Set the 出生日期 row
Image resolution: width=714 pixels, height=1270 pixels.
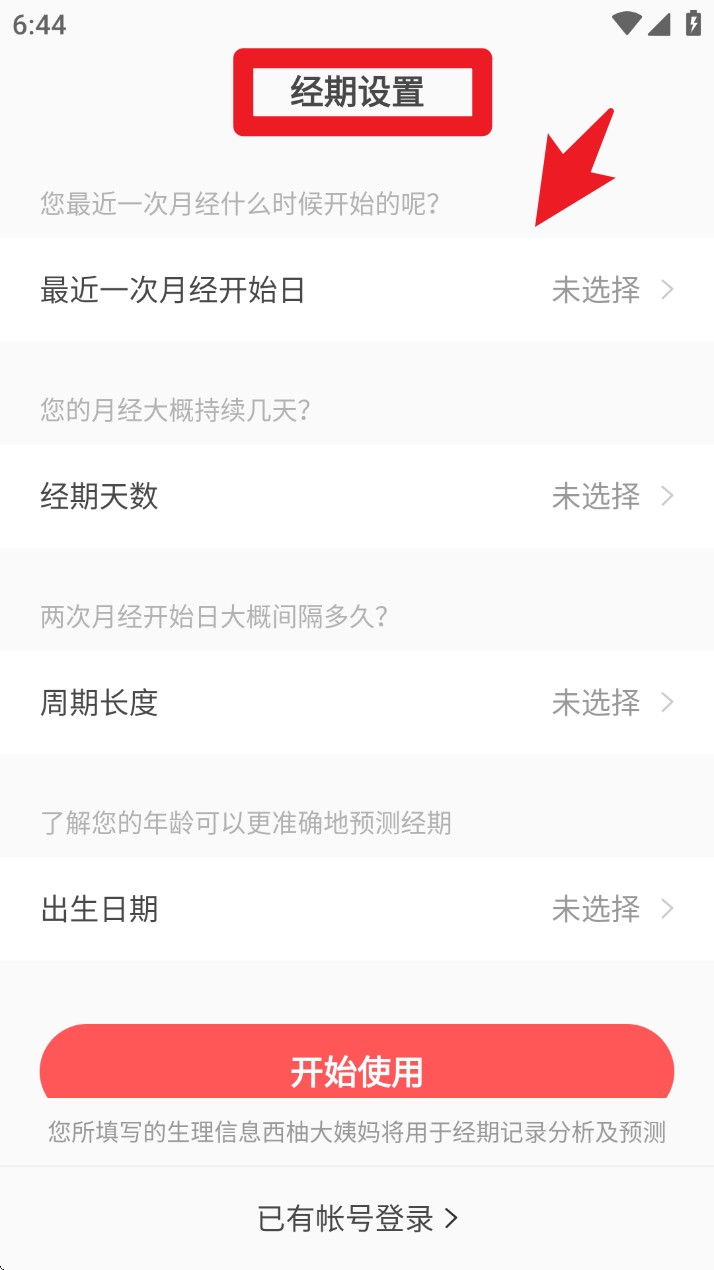[356, 908]
